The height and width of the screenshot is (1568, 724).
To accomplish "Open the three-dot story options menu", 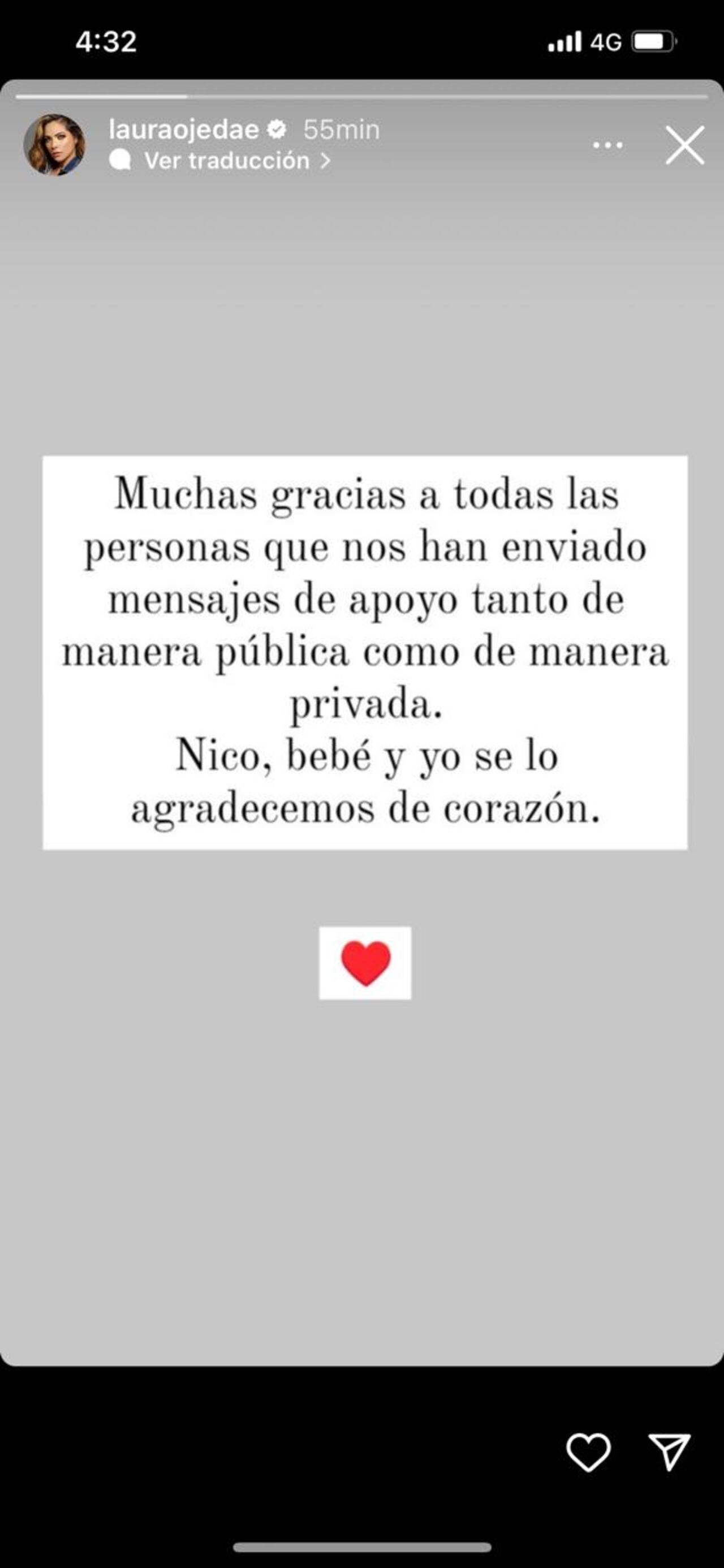I will pyautogui.click(x=607, y=145).
